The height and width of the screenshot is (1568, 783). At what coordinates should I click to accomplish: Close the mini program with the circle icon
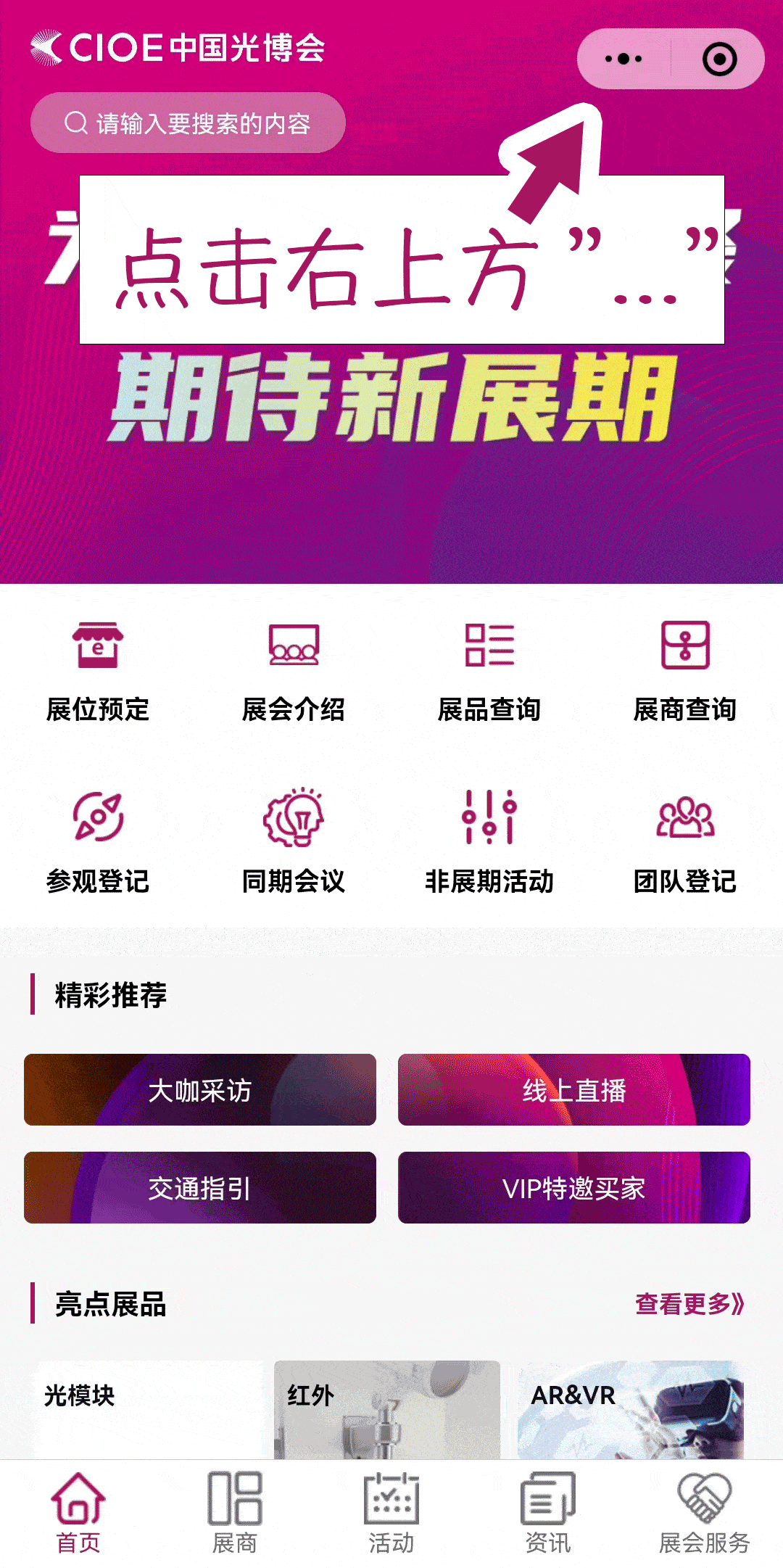pos(719,59)
